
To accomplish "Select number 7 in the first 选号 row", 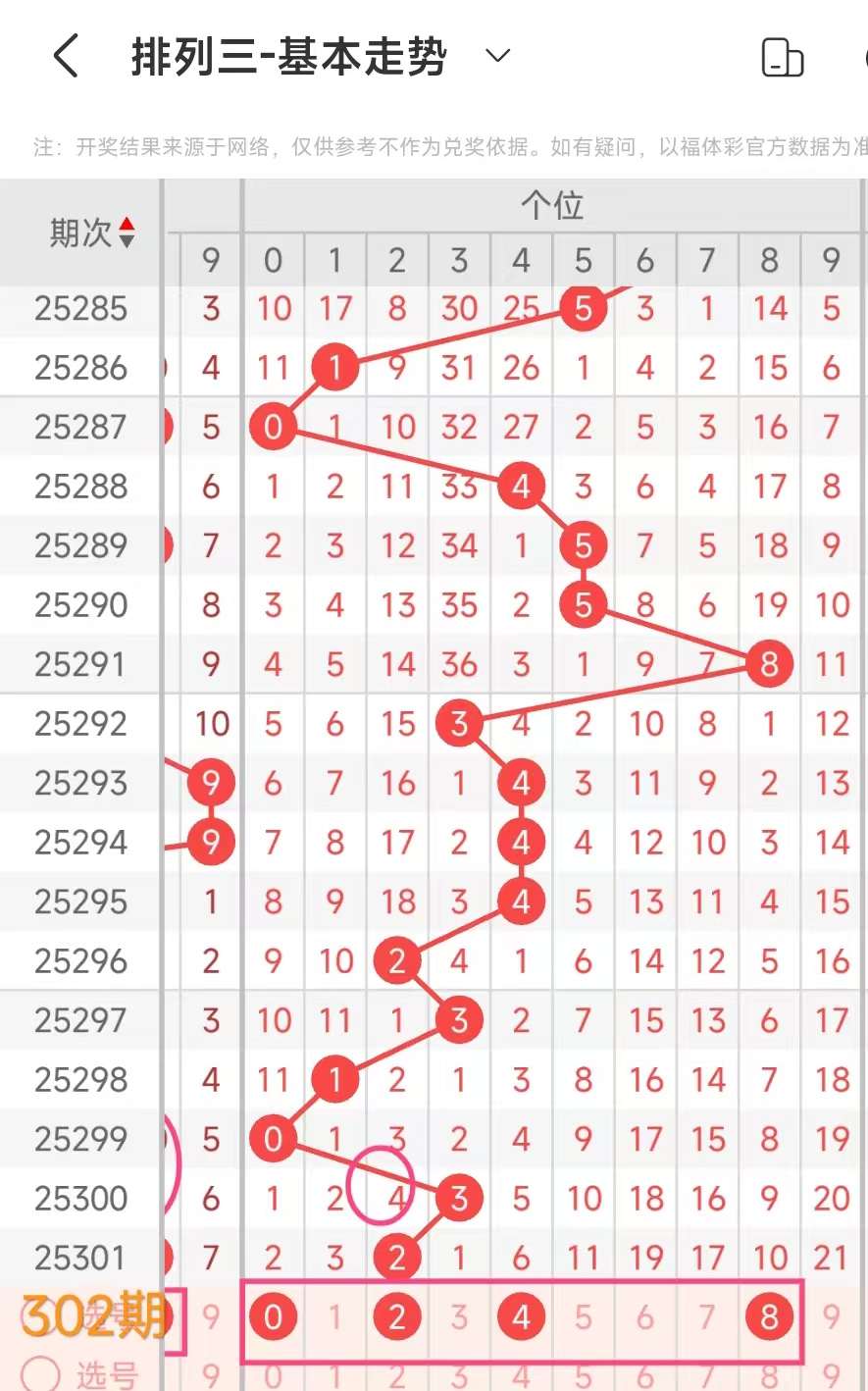I will 707,1317.
